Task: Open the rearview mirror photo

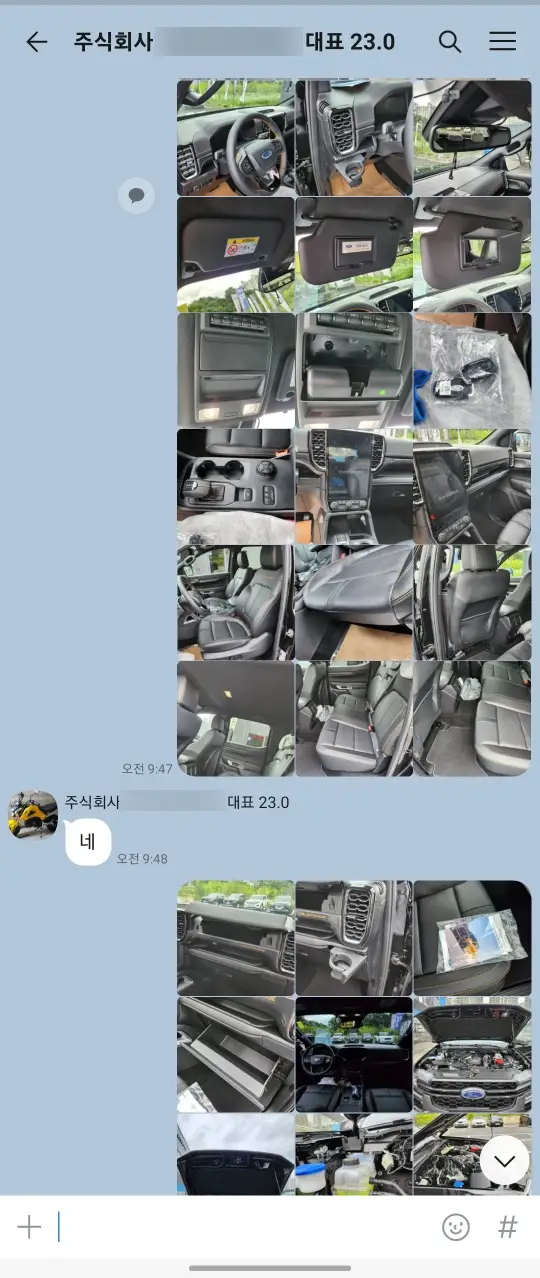Action: point(472,138)
